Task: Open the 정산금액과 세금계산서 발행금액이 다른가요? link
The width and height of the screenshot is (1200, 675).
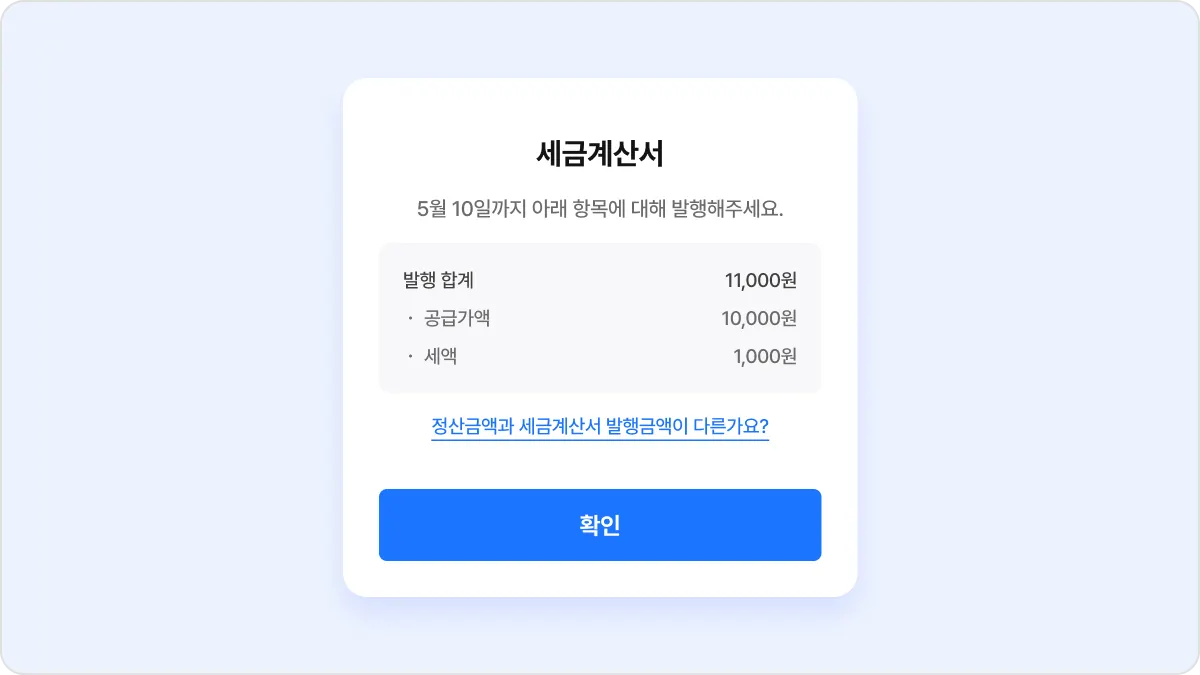Action: click(600, 426)
